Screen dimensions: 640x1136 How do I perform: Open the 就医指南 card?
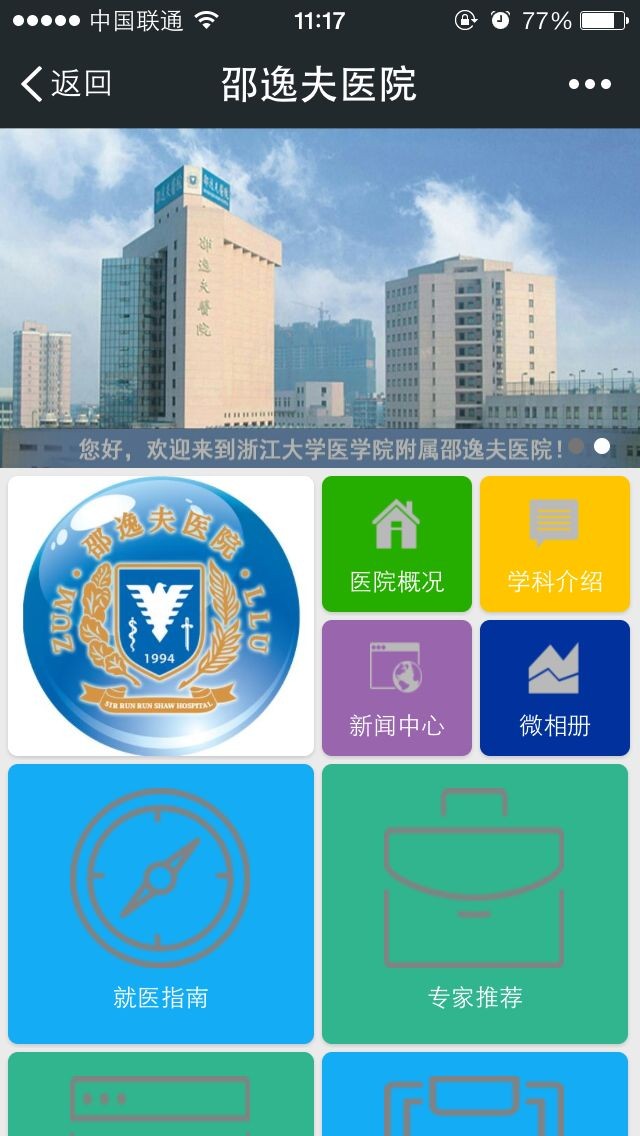pos(161,904)
